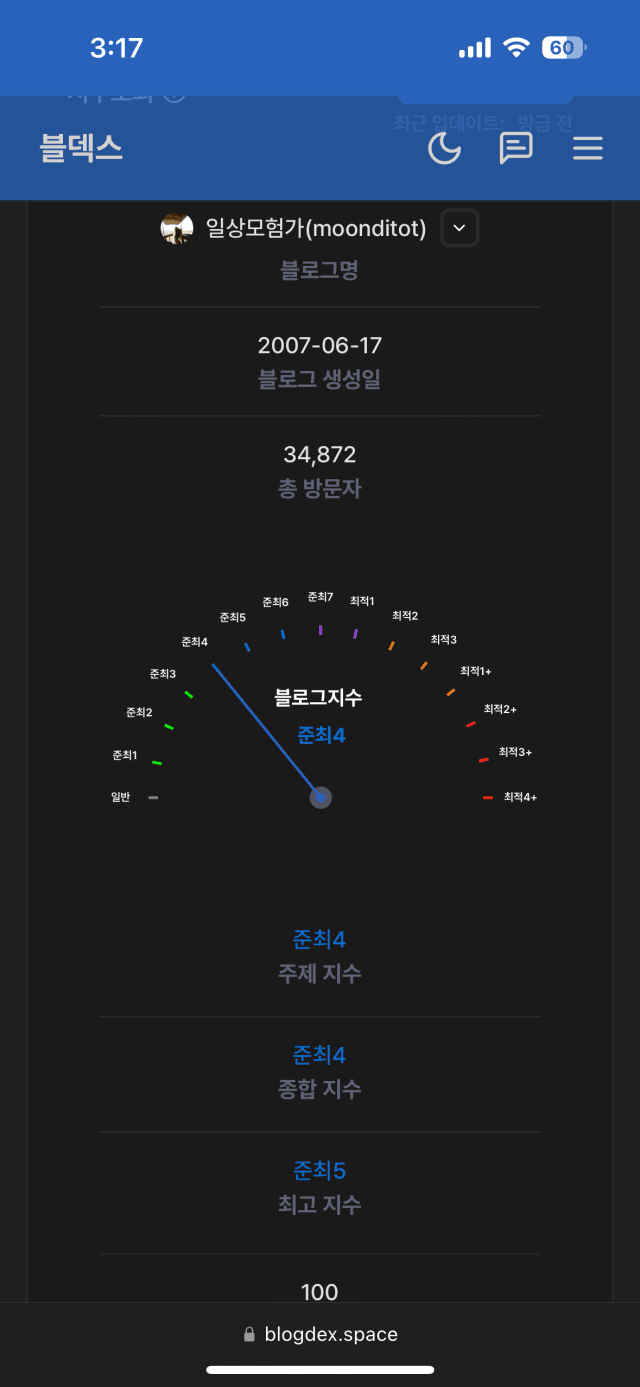The image size is (640, 1387).
Task: Expand the dropdown next to 일상모험가(moonditot)
Action: point(459,228)
